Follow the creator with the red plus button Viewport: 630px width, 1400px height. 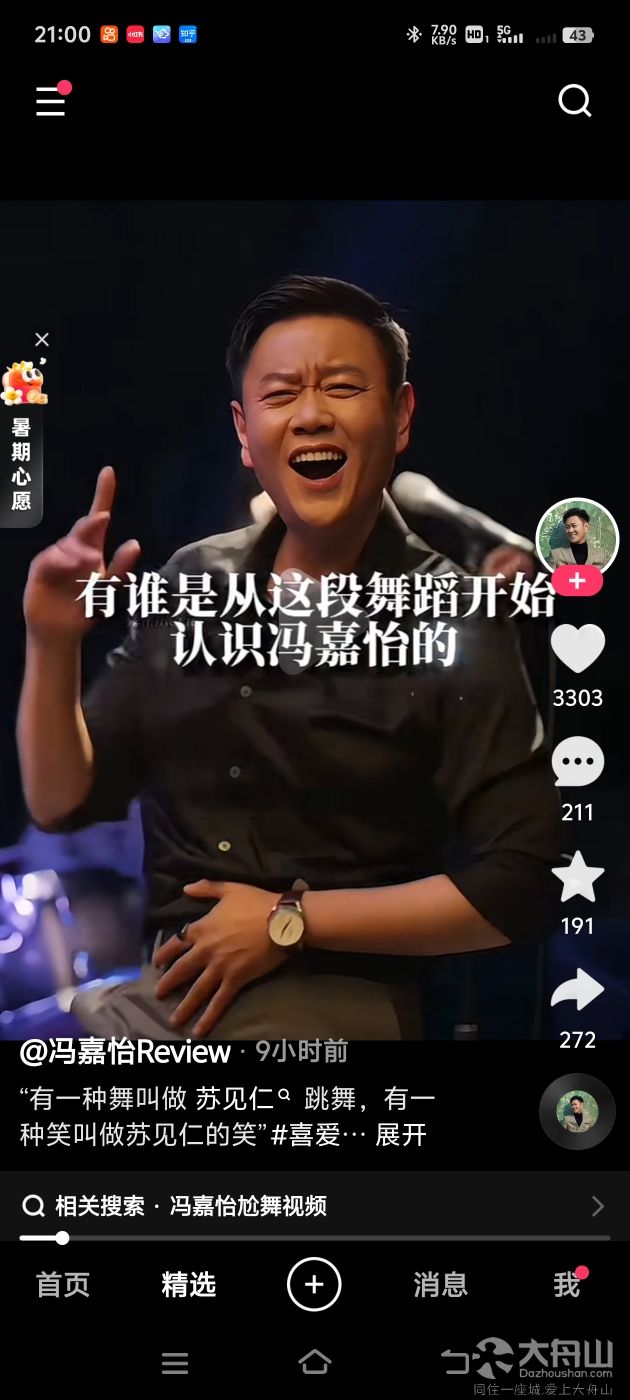[577, 581]
